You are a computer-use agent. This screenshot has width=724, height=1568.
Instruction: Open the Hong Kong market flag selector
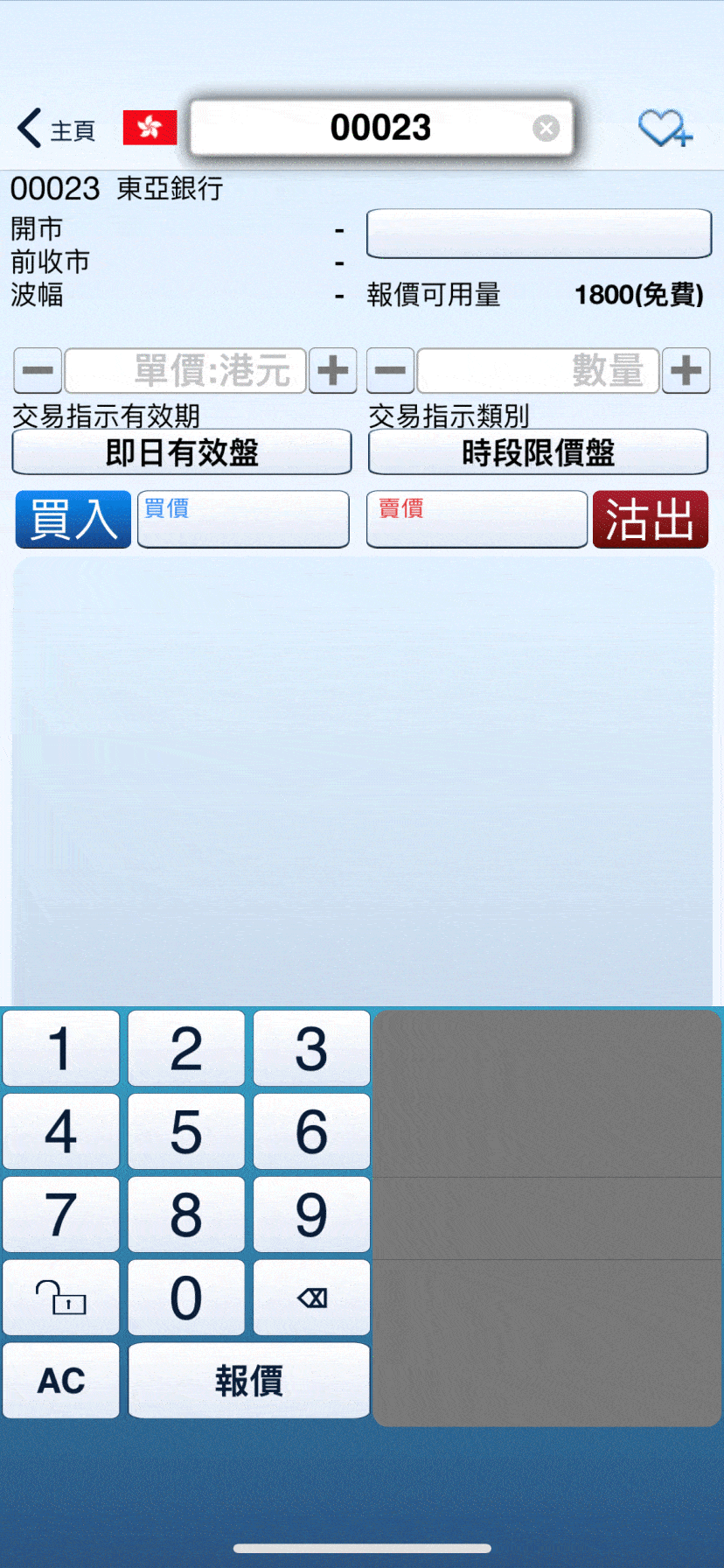point(150,128)
